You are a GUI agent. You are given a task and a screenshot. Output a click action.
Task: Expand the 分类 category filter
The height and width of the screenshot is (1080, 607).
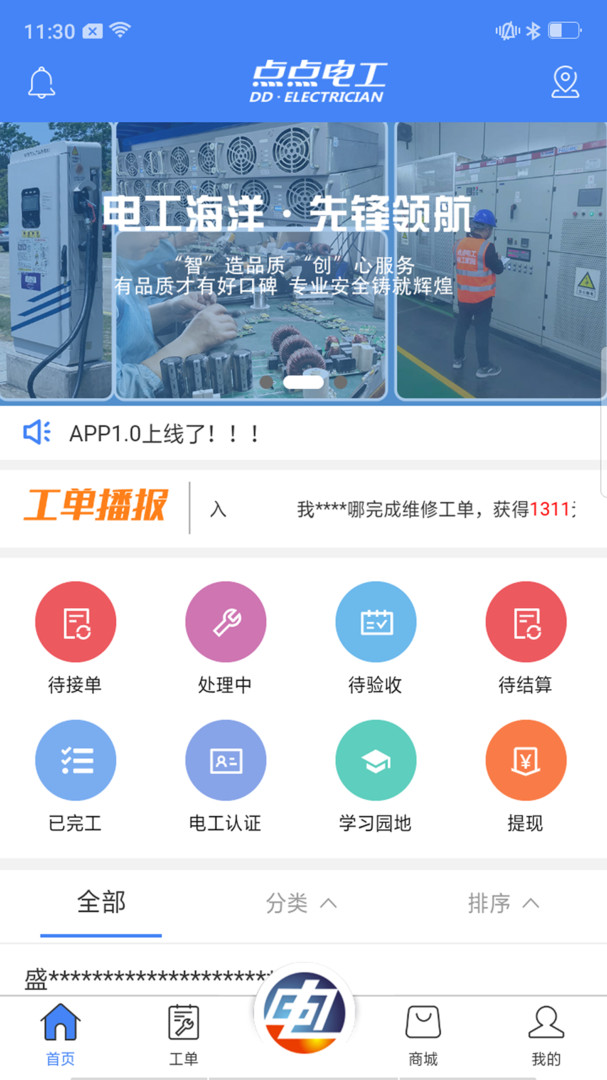click(301, 903)
